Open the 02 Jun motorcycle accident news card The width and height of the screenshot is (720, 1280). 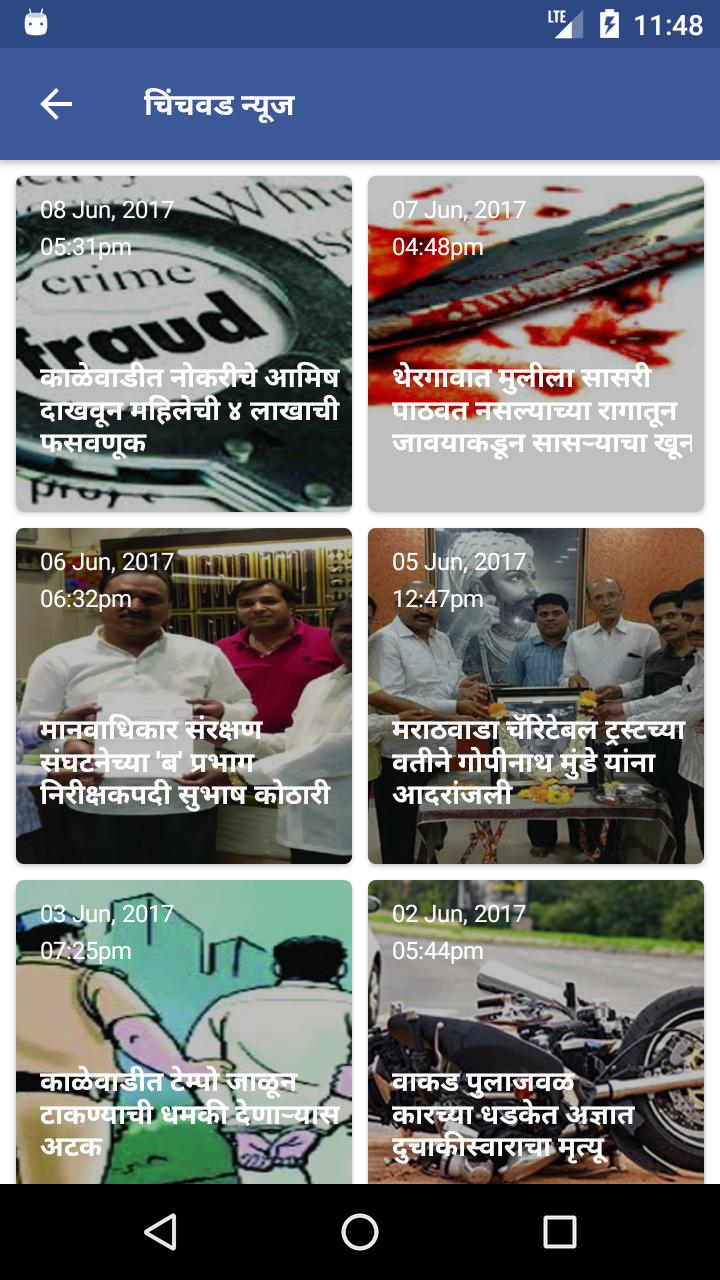point(536,1030)
